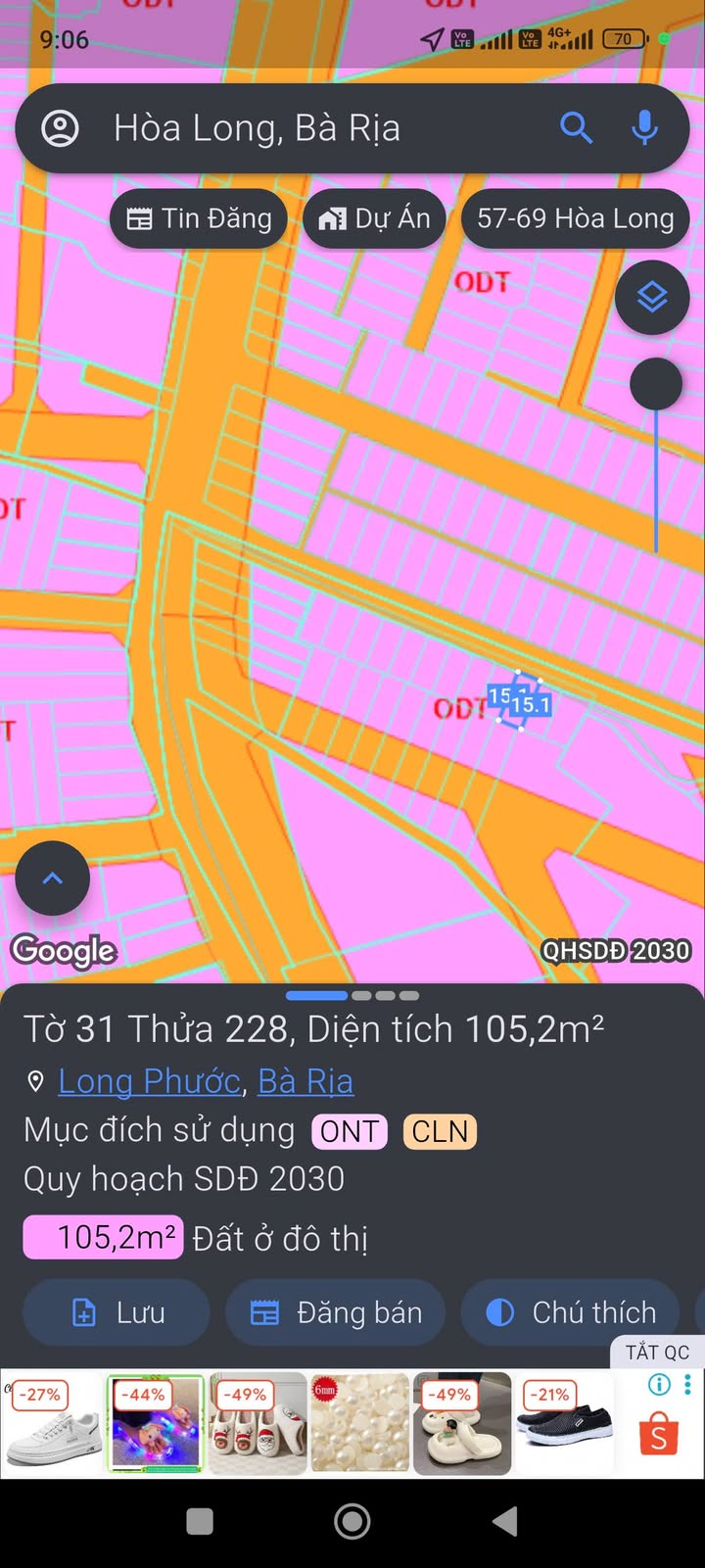Open the 57-69 Hòa Long chip
The height and width of the screenshot is (1568, 705).
coord(575,218)
